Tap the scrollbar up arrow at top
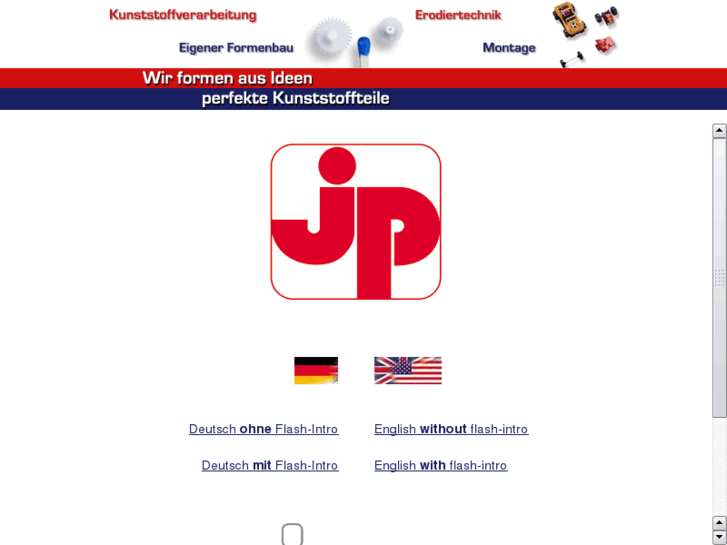 tap(719, 131)
